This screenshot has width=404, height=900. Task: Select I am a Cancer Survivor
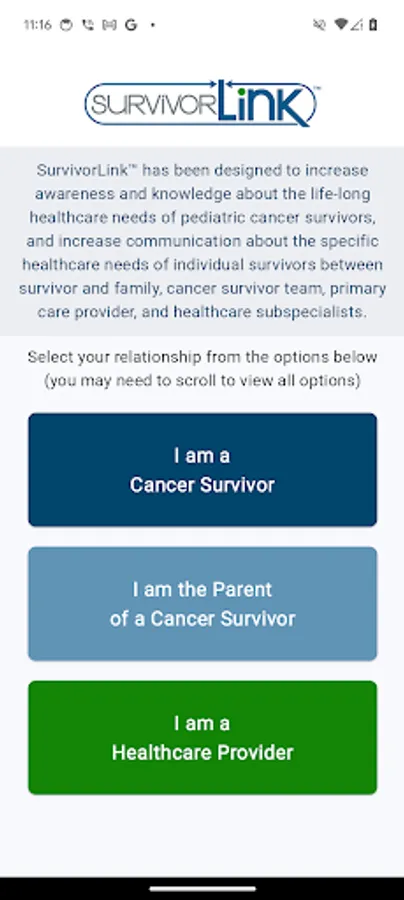coord(202,470)
